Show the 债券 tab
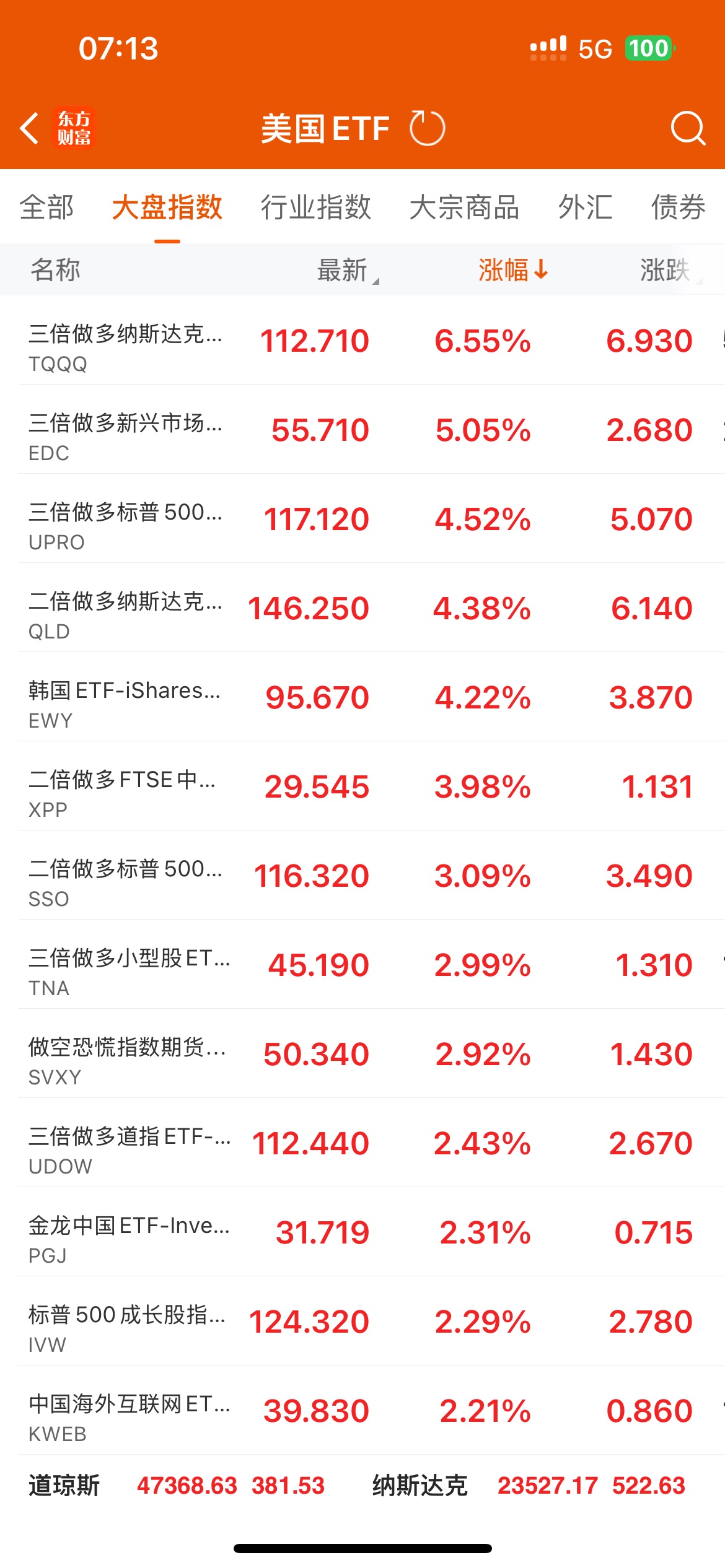725x1568 pixels. point(678,207)
